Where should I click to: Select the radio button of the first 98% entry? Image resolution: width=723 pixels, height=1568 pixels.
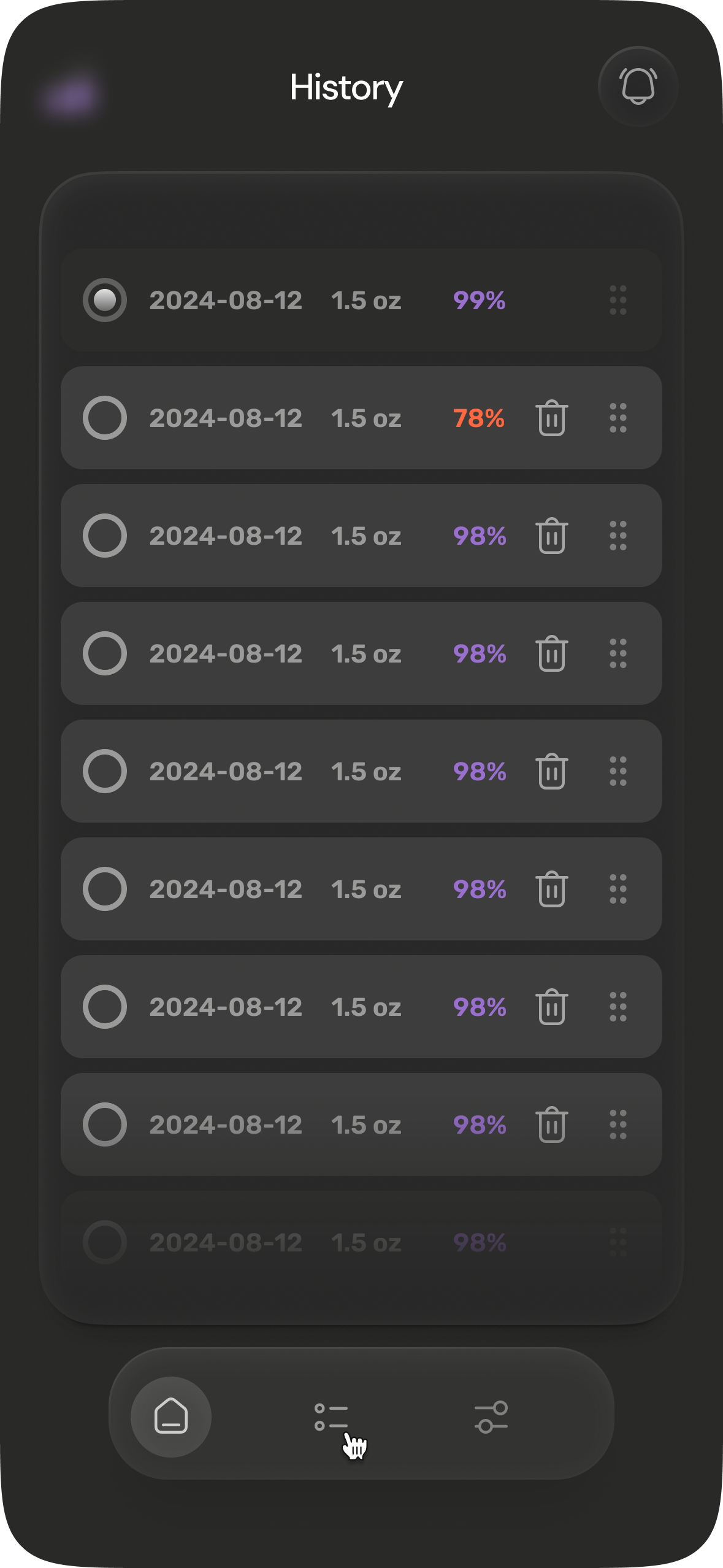[105, 536]
